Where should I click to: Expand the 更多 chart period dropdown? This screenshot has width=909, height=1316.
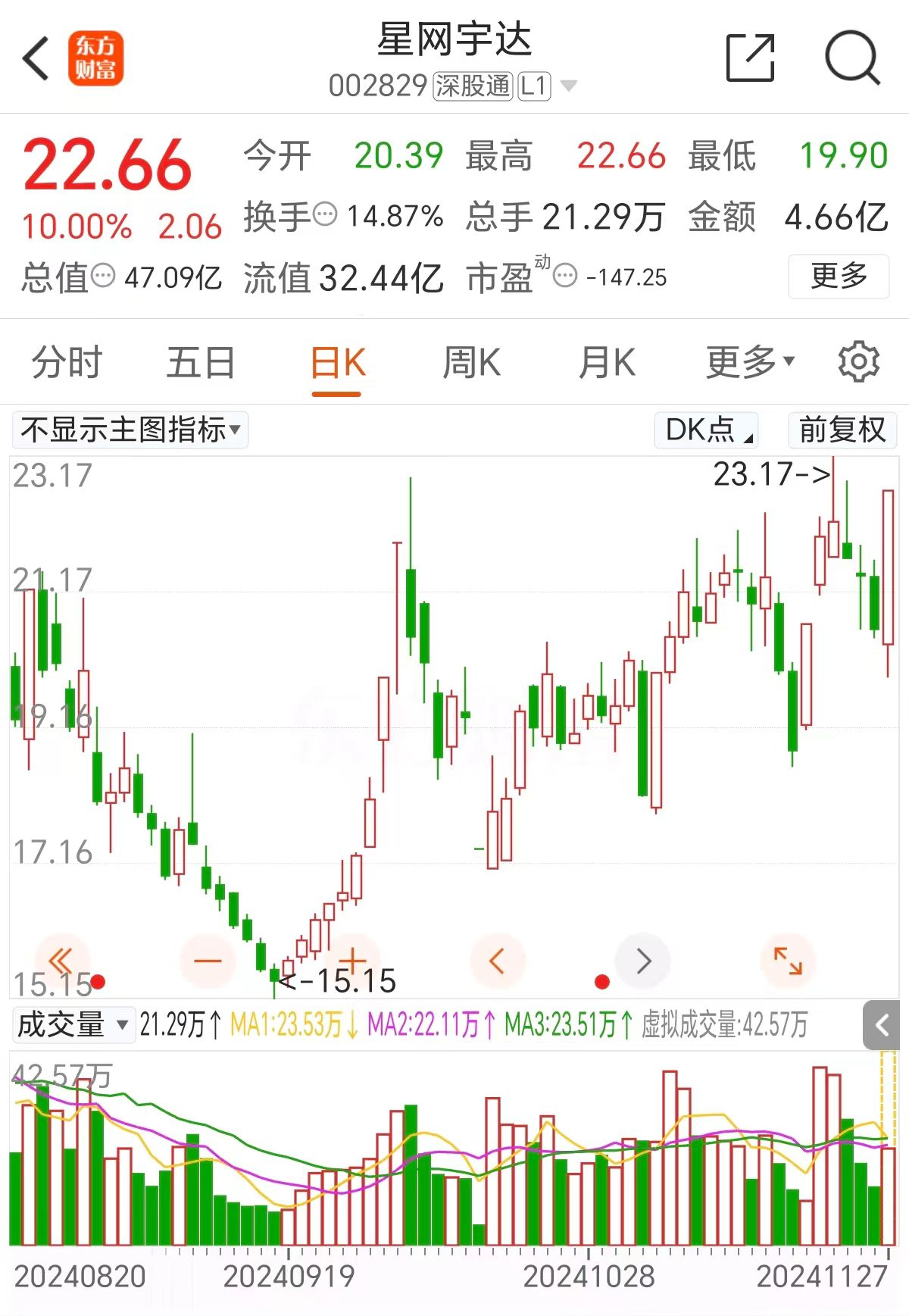tap(750, 362)
